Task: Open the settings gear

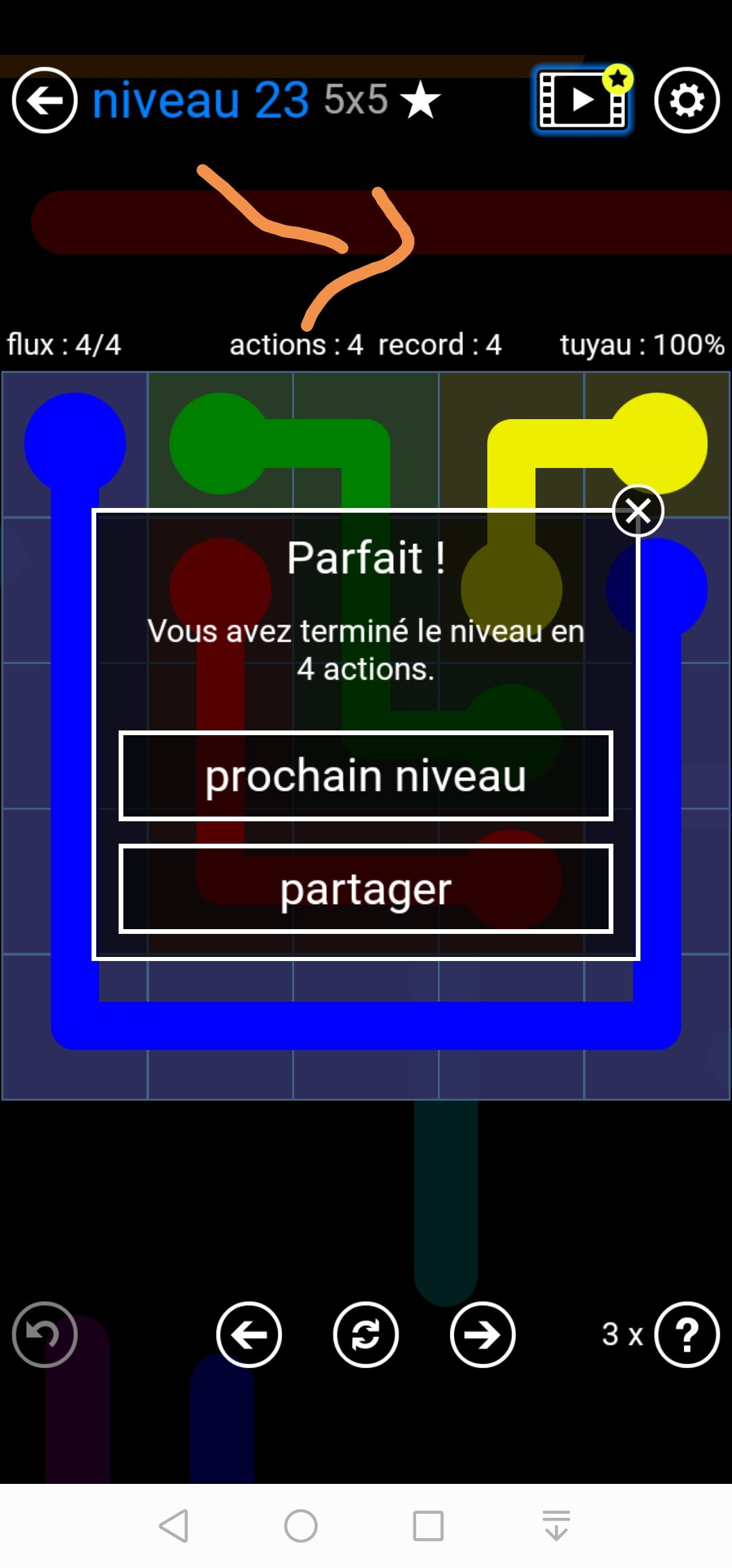Action: click(x=687, y=100)
